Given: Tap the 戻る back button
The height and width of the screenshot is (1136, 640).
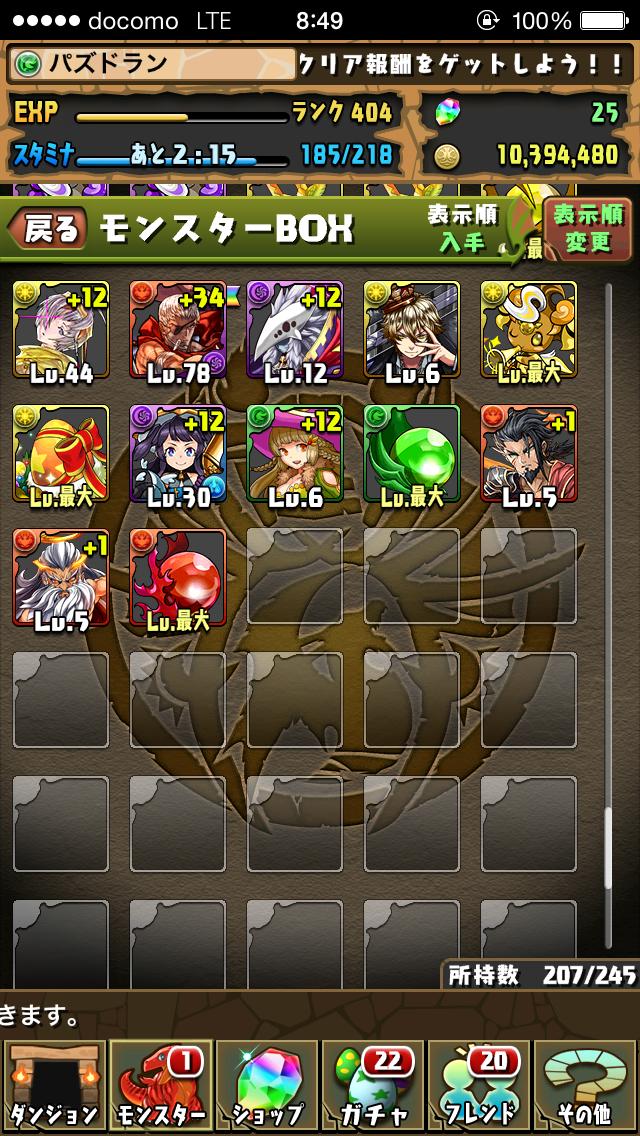Looking at the screenshot, I should 44,229.
